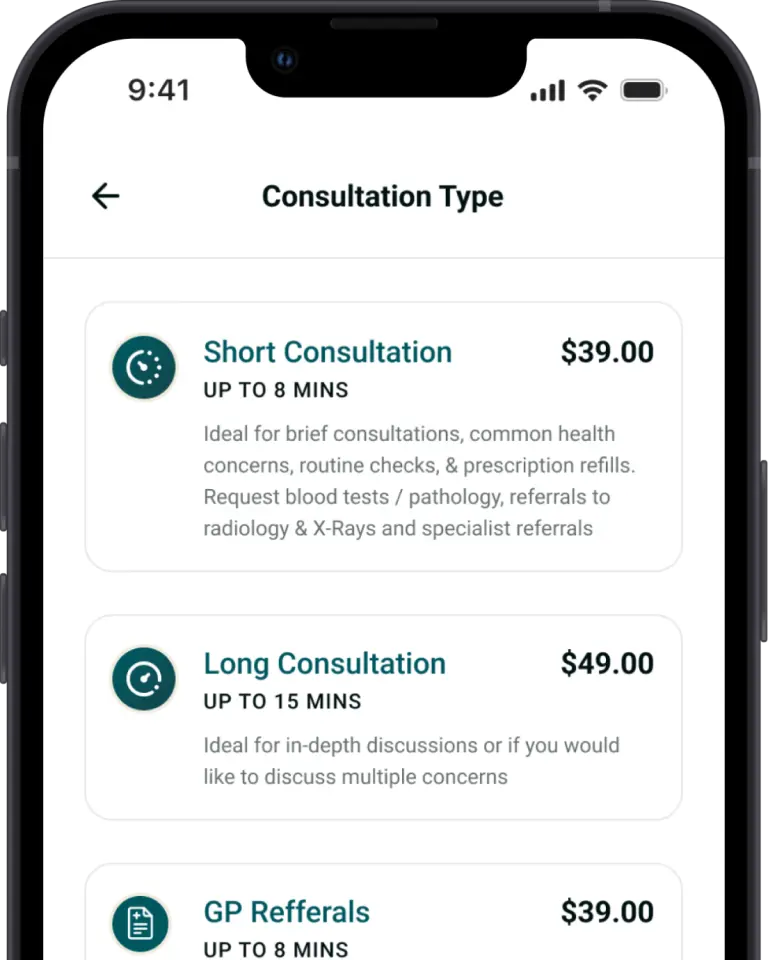Click the Wi-Fi indicator in status bar

(592, 89)
